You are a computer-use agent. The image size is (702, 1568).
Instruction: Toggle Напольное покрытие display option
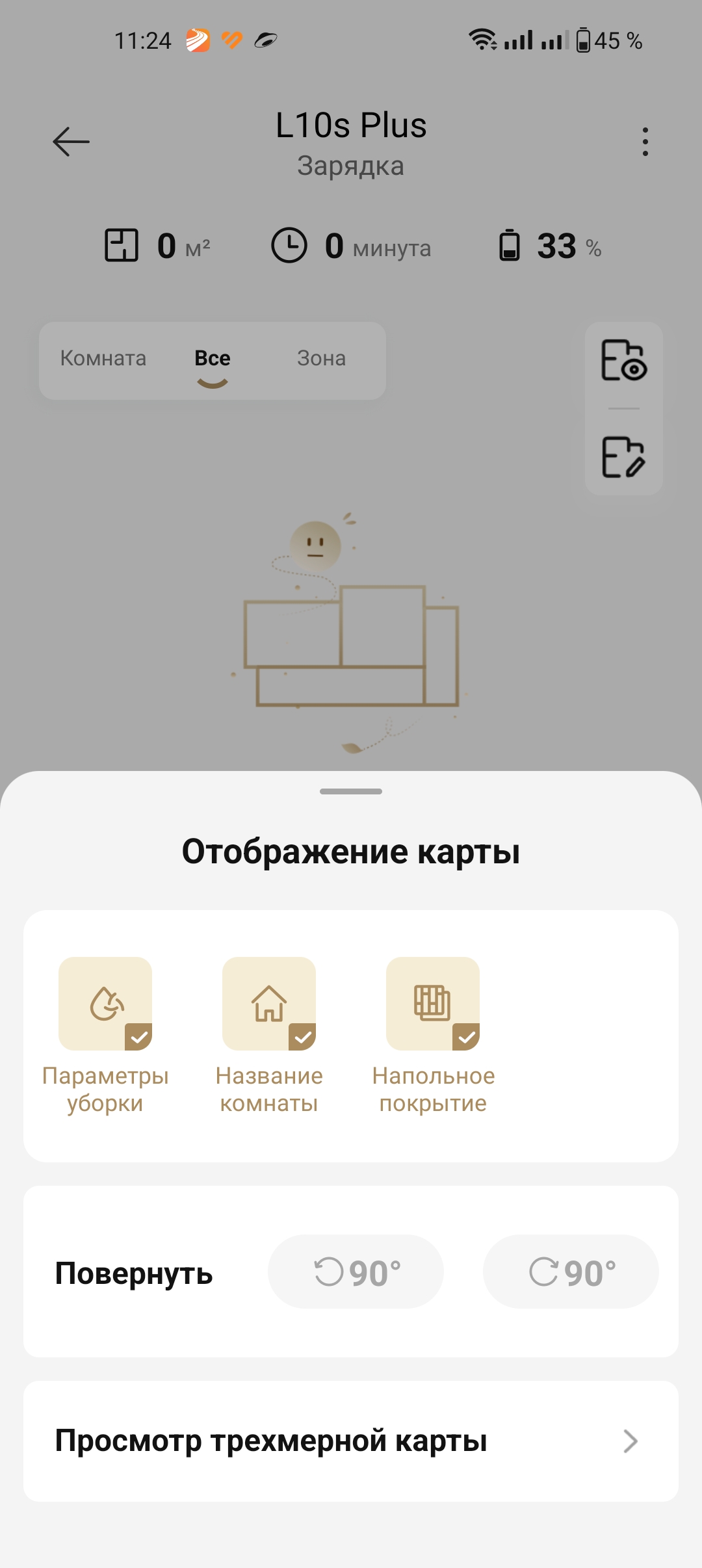[433, 1004]
